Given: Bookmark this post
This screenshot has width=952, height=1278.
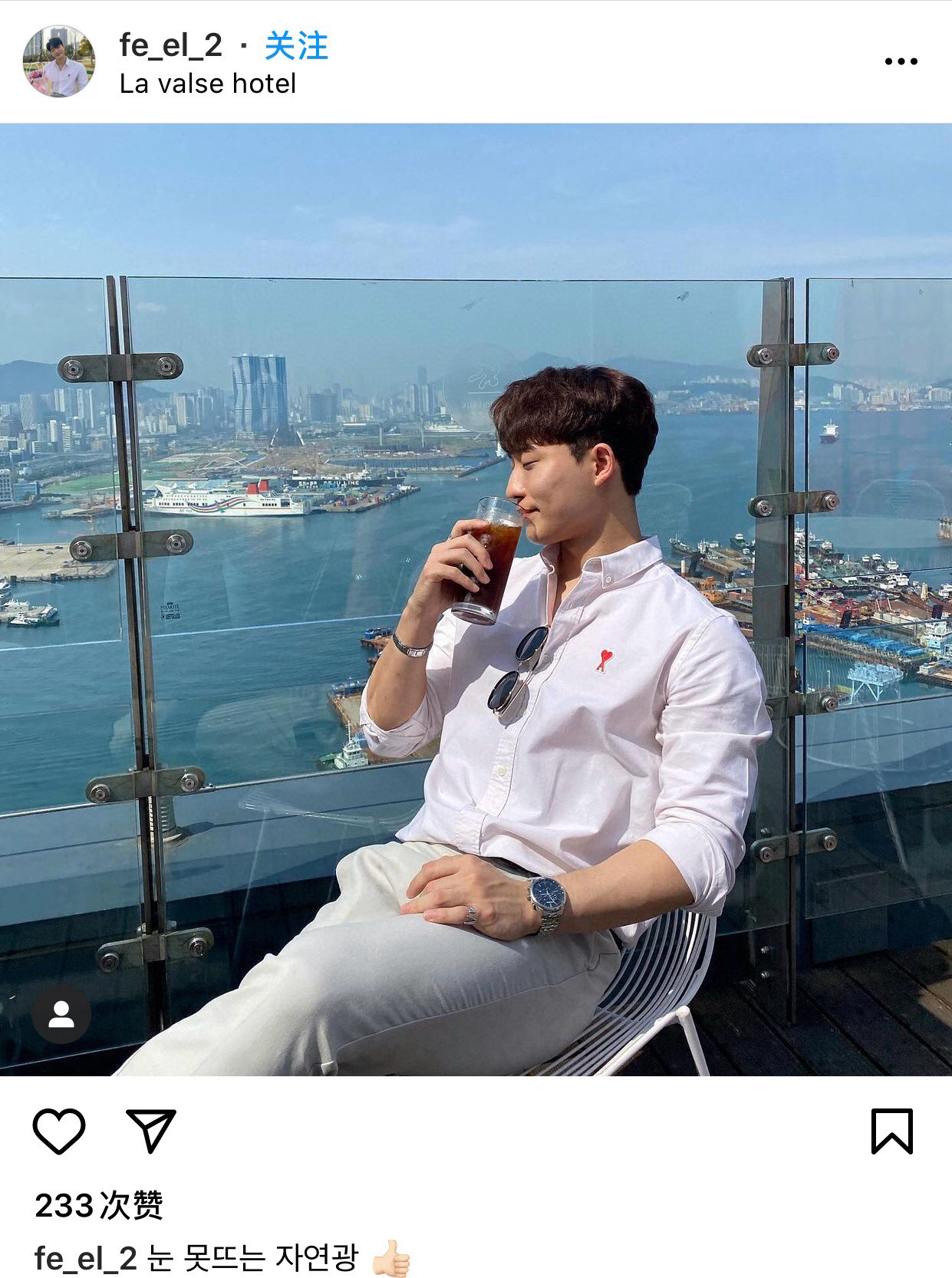Looking at the screenshot, I should point(892,1131).
